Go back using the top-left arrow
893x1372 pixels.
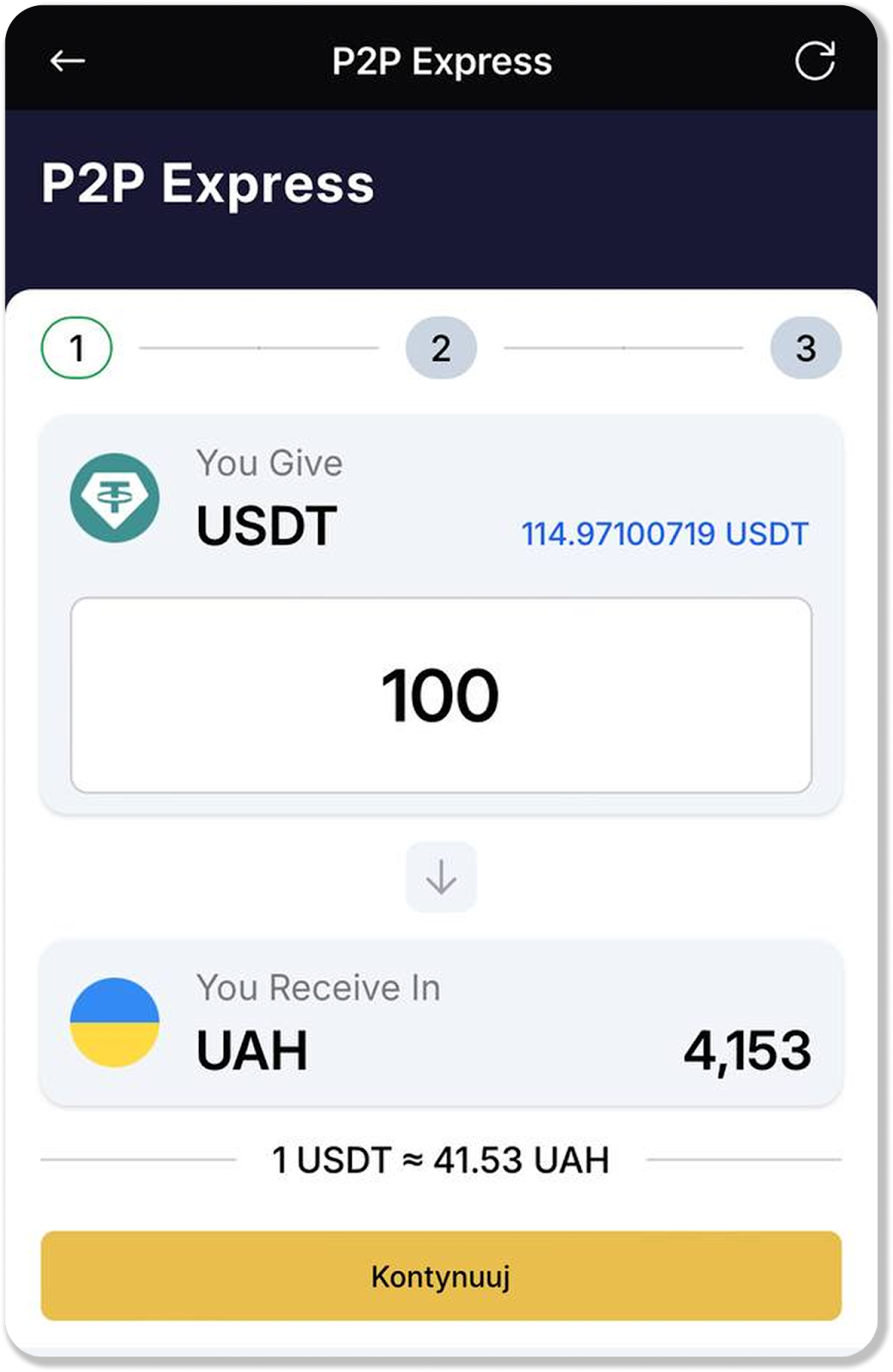pos(67,61)
